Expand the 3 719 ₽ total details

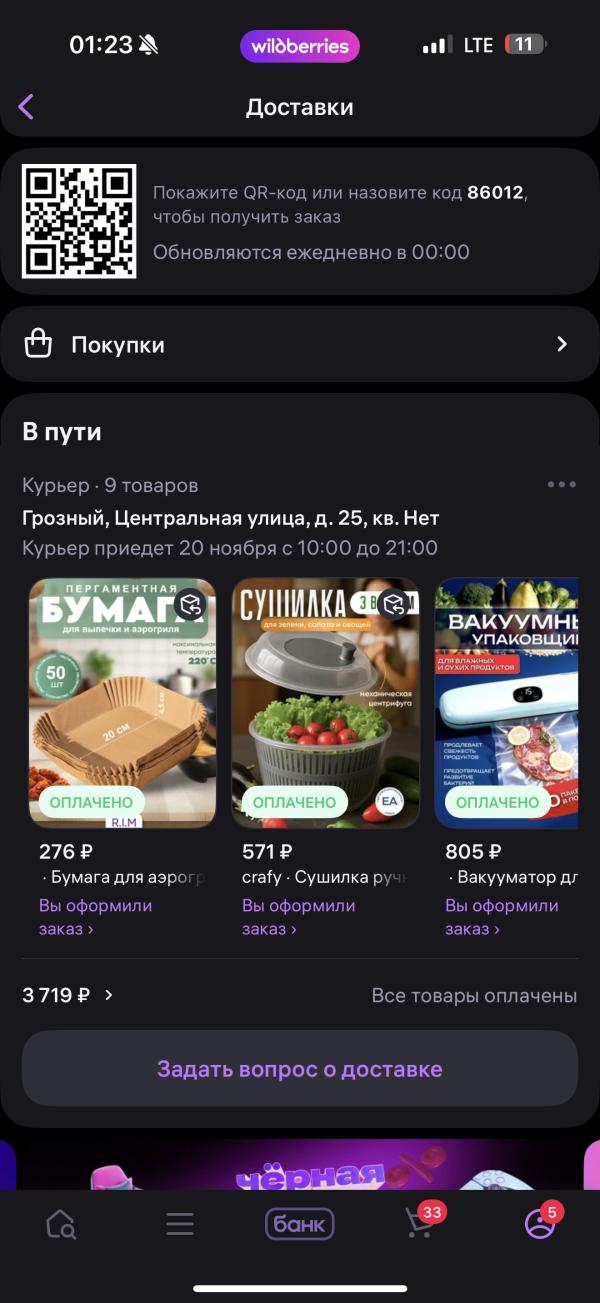[68, 995]
